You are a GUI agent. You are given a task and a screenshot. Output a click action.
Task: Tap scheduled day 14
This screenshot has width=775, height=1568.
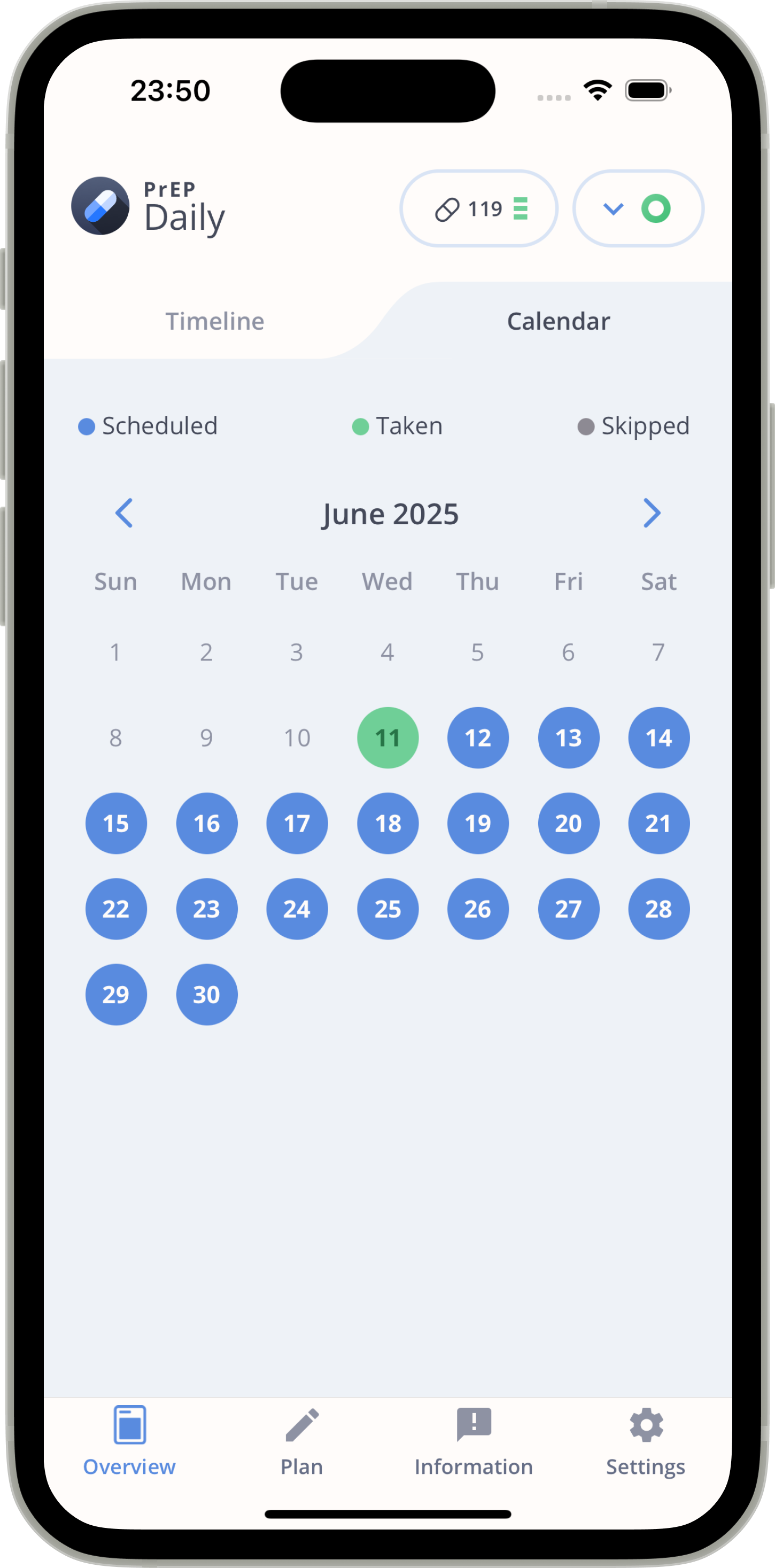(x=658, y=738)
